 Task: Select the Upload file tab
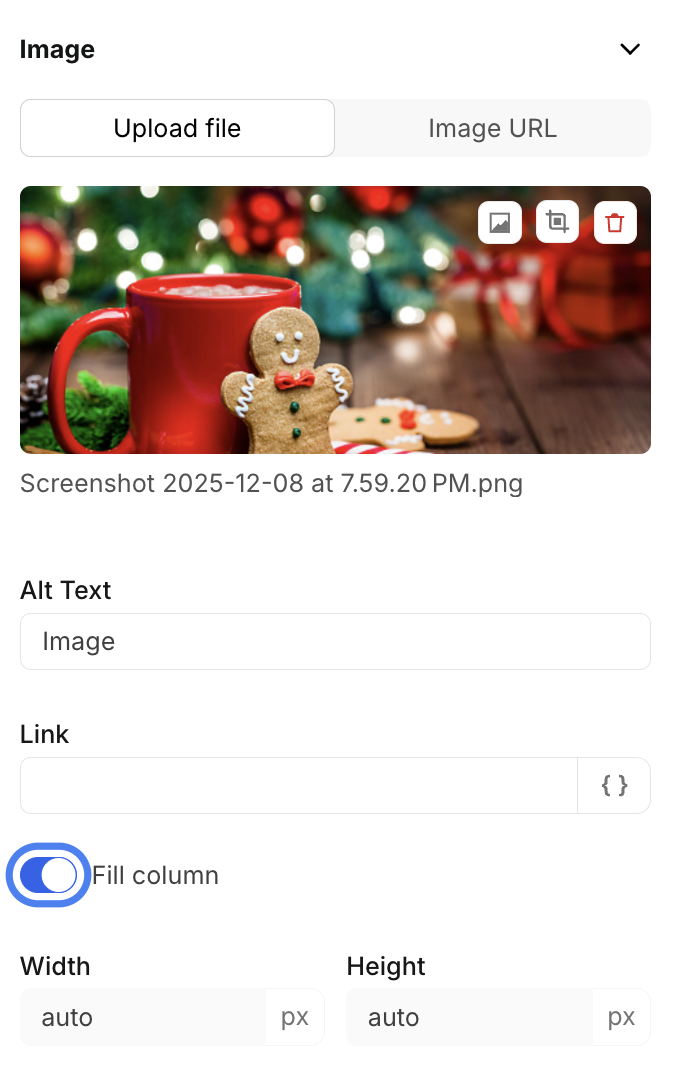(x=177, y=128)
